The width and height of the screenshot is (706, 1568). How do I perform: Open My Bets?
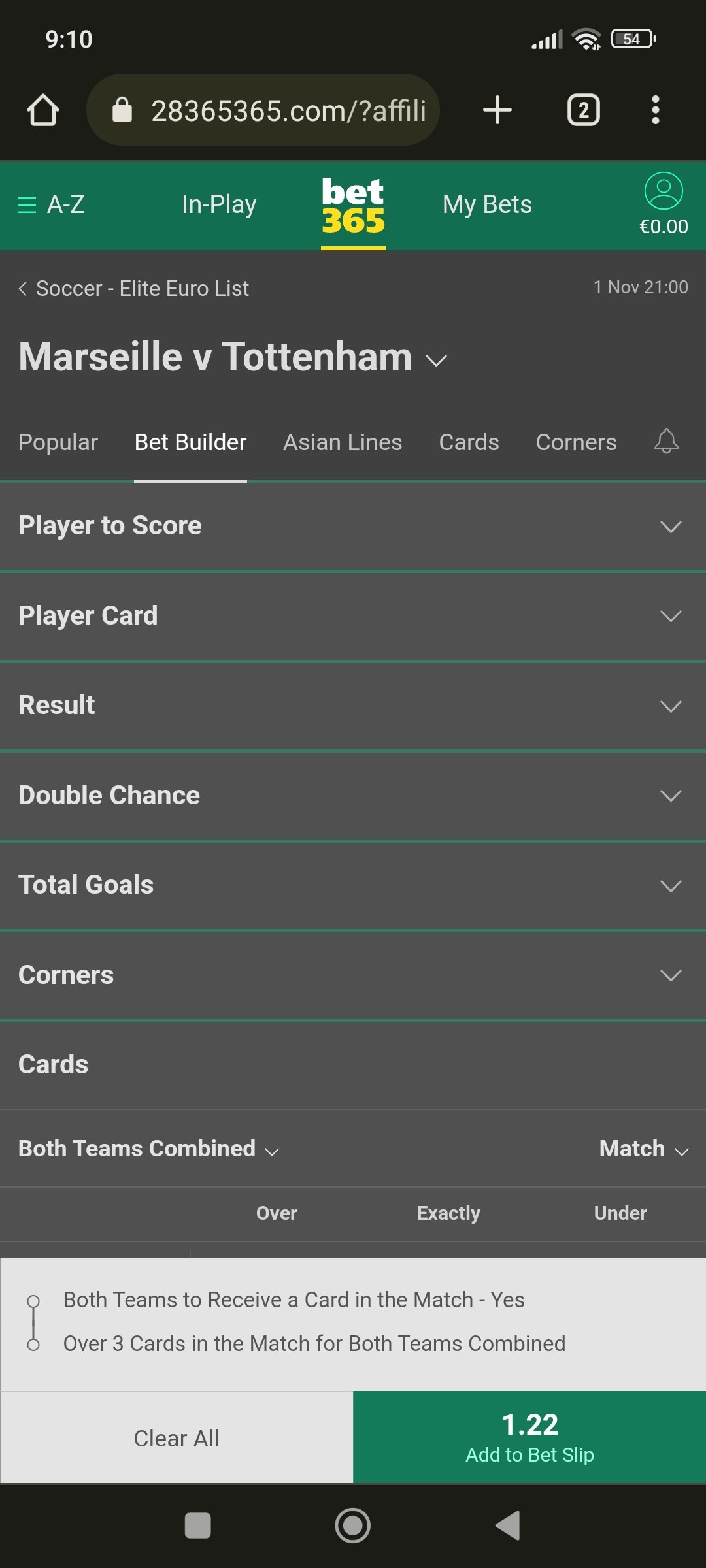[487, 204]
